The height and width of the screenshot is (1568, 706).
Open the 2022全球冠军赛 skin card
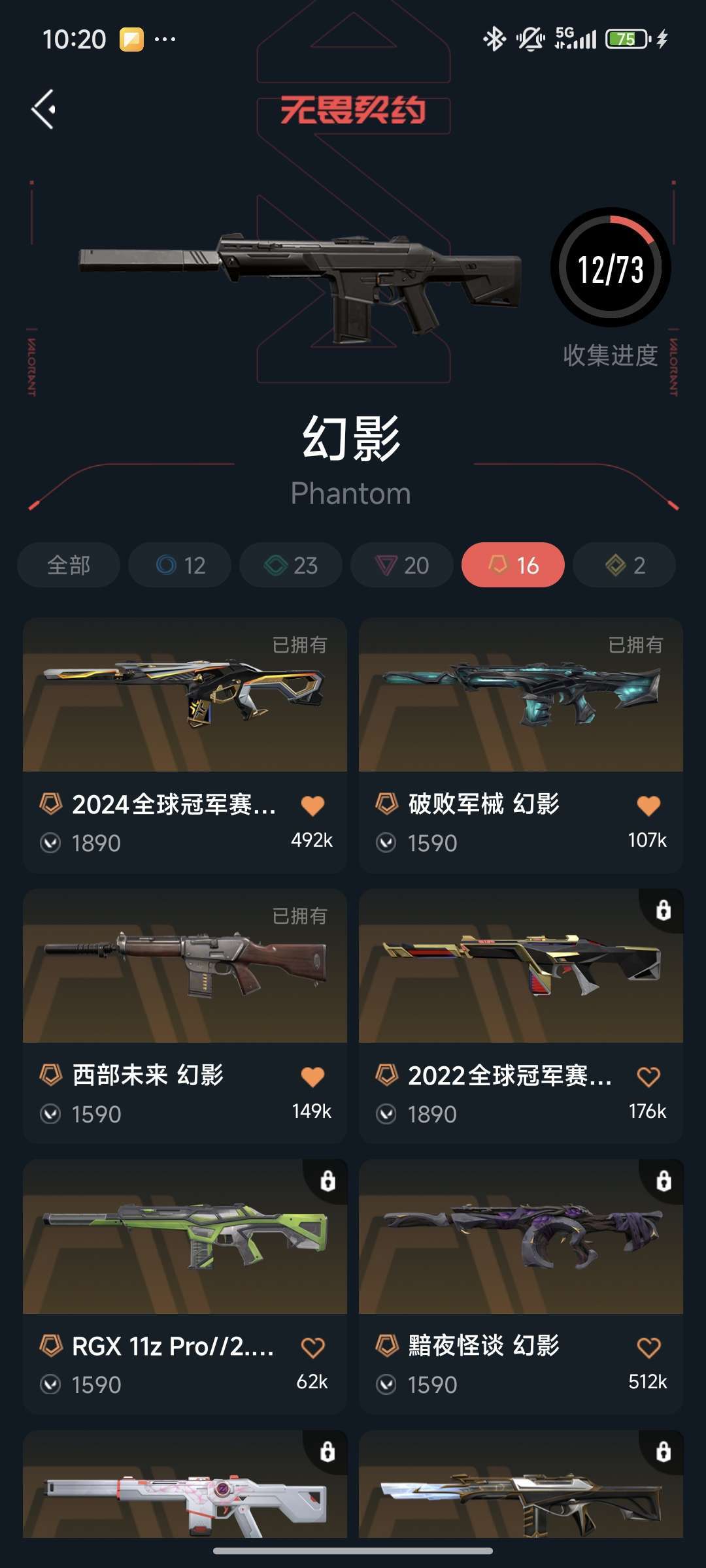click(x=521, y=1016)
